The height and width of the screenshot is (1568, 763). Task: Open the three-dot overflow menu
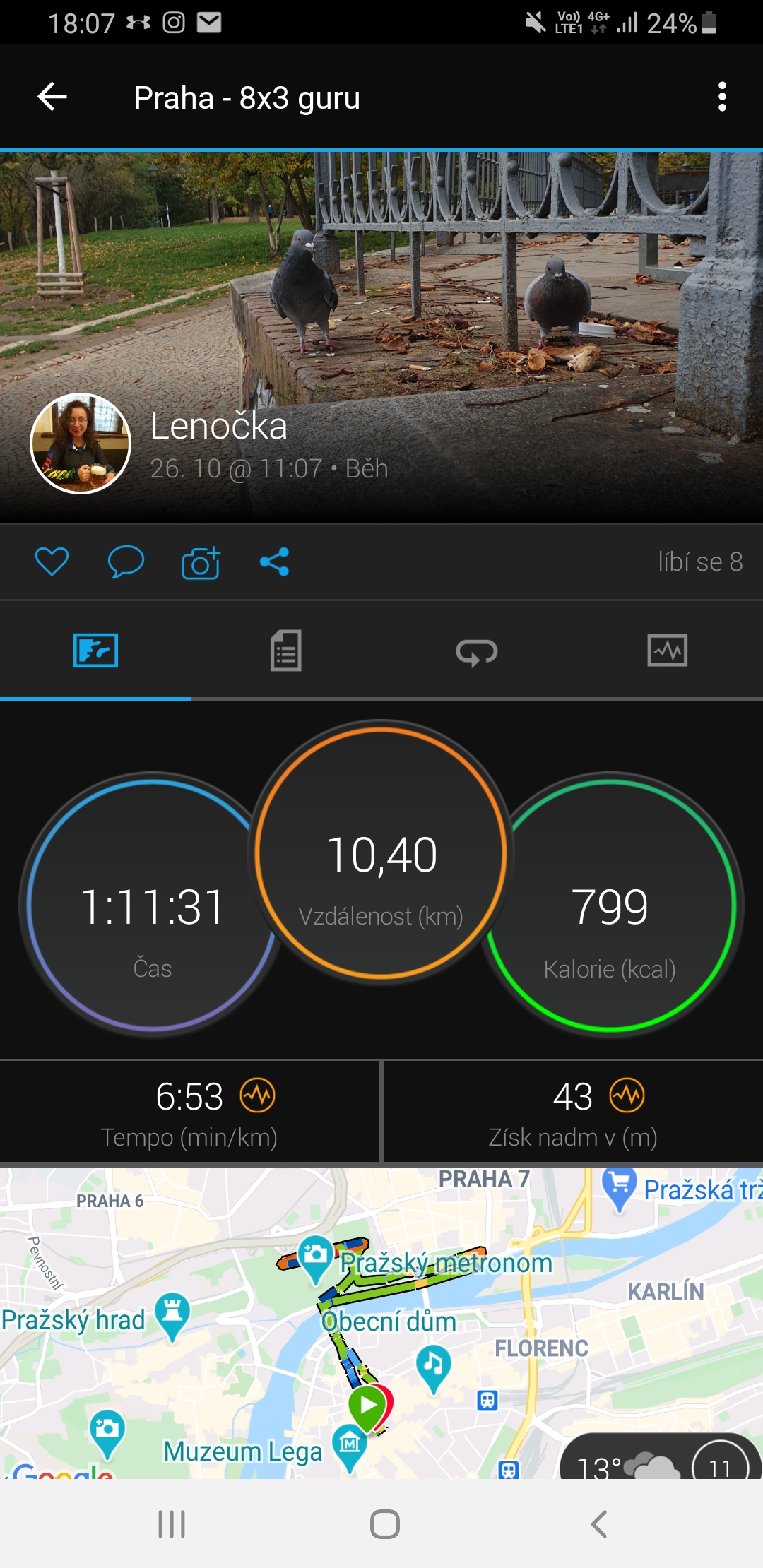pyautogui.click(x=721, y=97)
